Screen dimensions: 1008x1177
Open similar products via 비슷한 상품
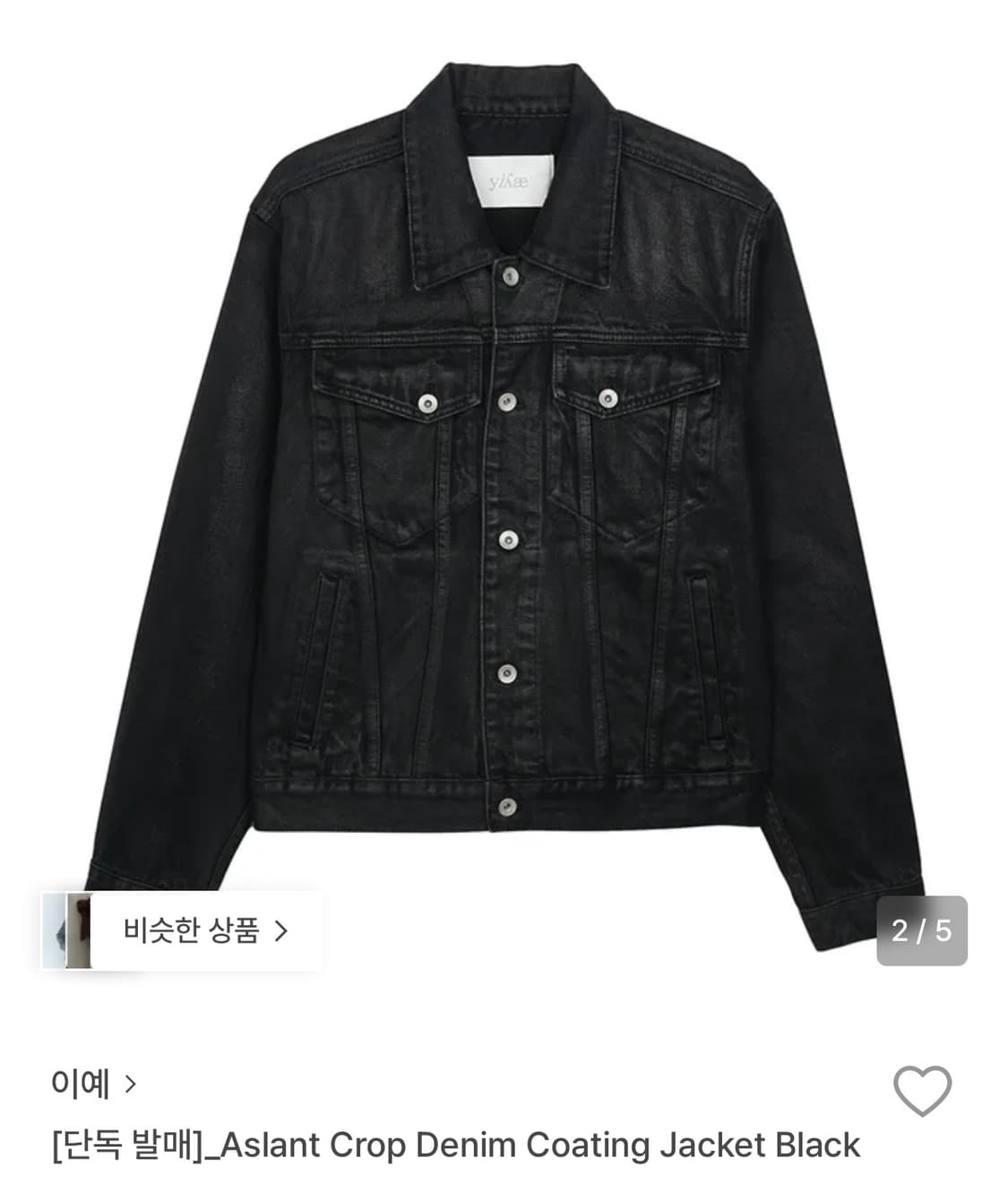click(182, 930)
